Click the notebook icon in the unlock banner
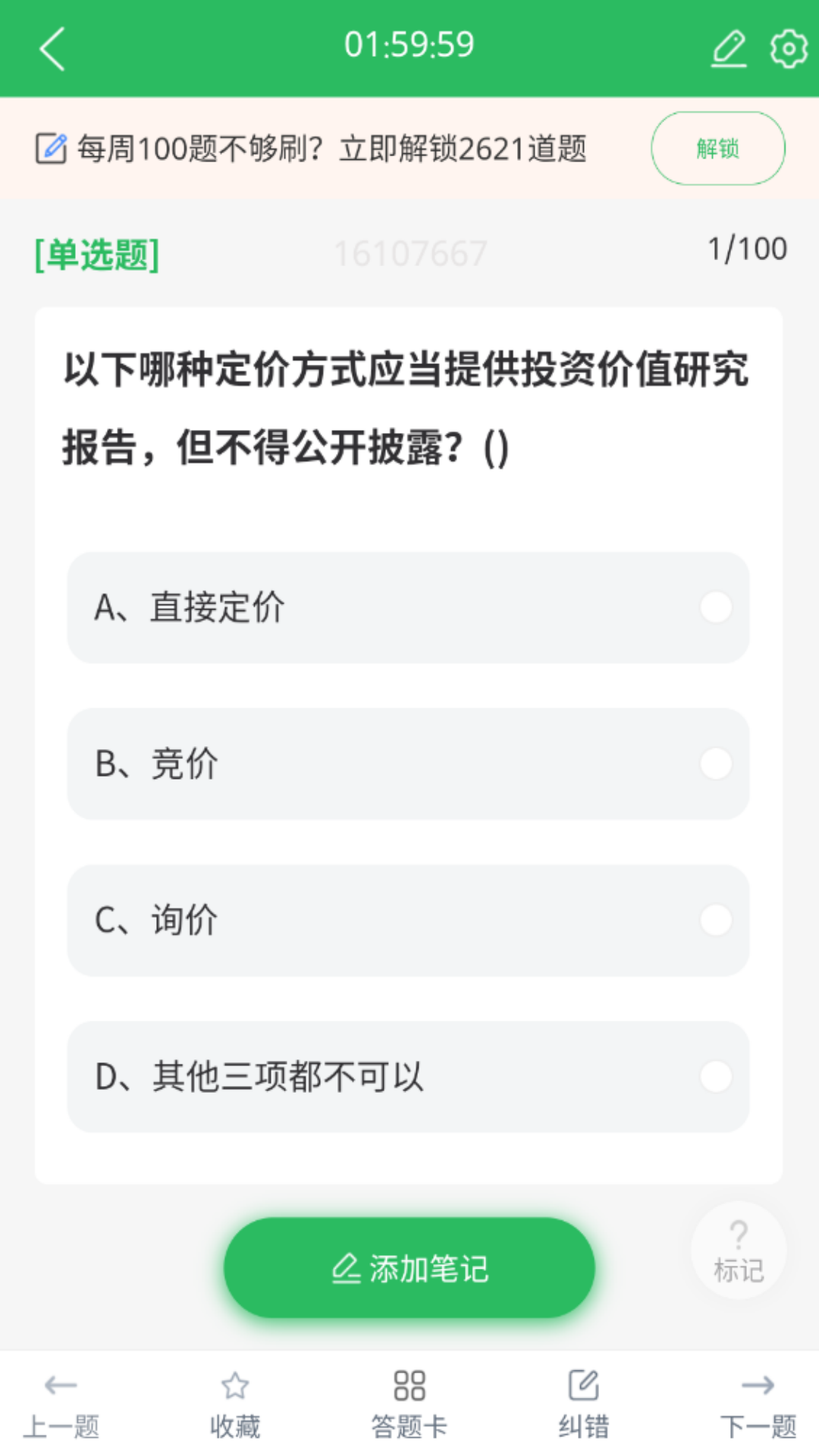The image size is (819, 1456). coord(50,146)
